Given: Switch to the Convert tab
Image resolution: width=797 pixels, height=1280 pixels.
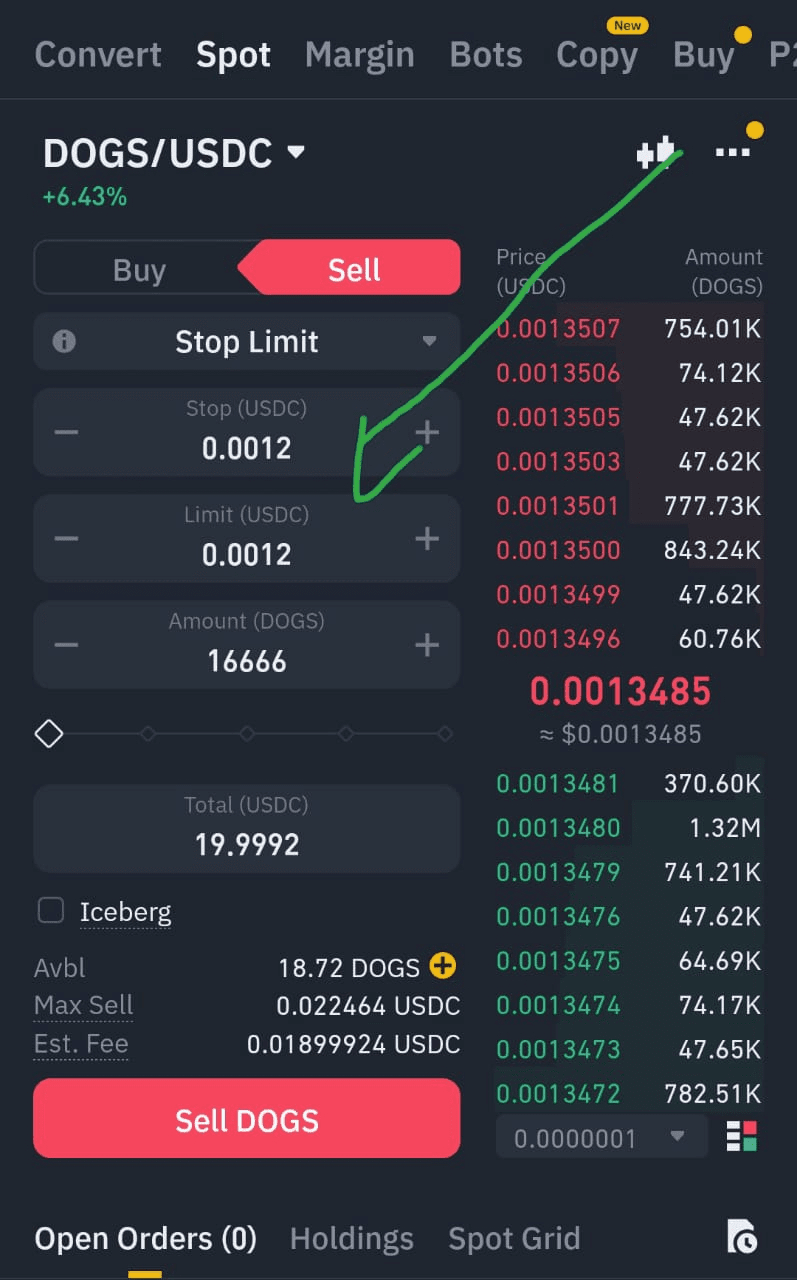Looking at the screenshot, I should point(98,55).
